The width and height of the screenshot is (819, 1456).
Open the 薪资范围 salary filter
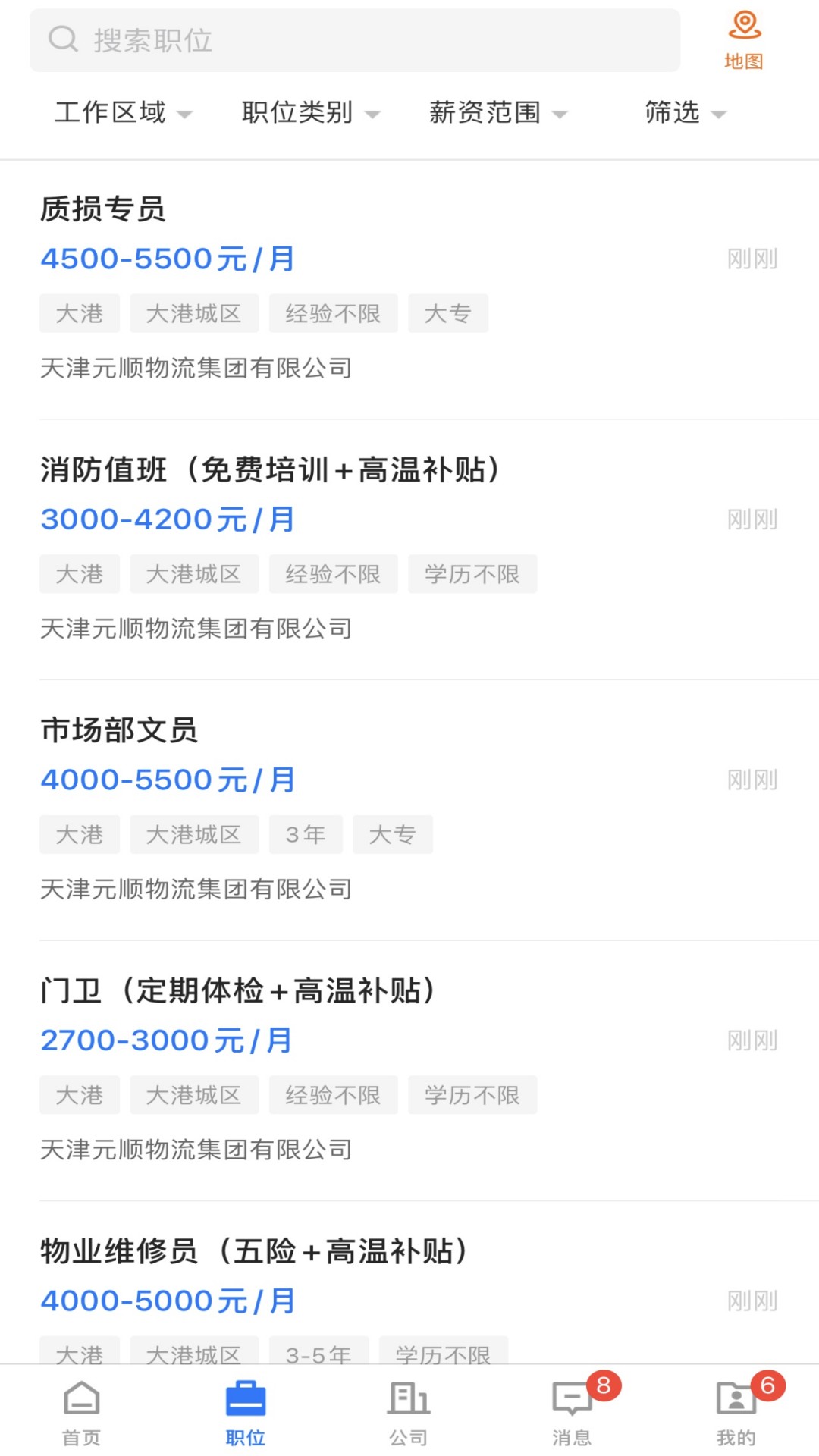(x=497, y=113)
